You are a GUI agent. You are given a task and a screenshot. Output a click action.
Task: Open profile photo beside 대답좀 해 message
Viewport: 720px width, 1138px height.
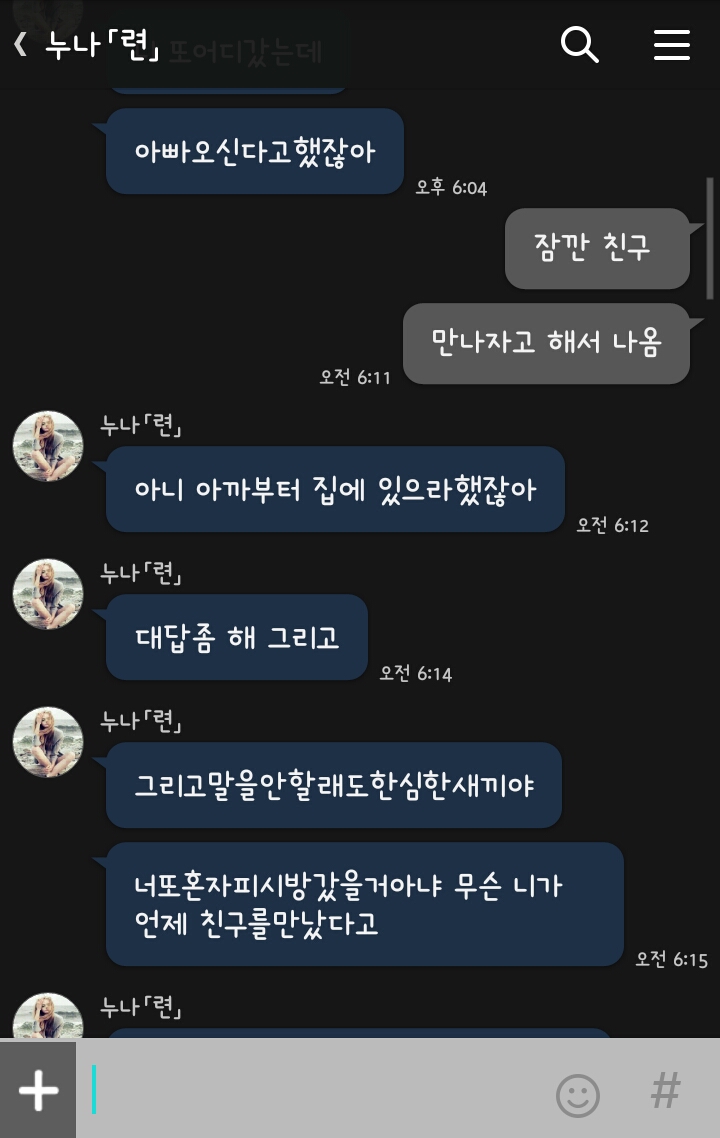pos(47,594)
